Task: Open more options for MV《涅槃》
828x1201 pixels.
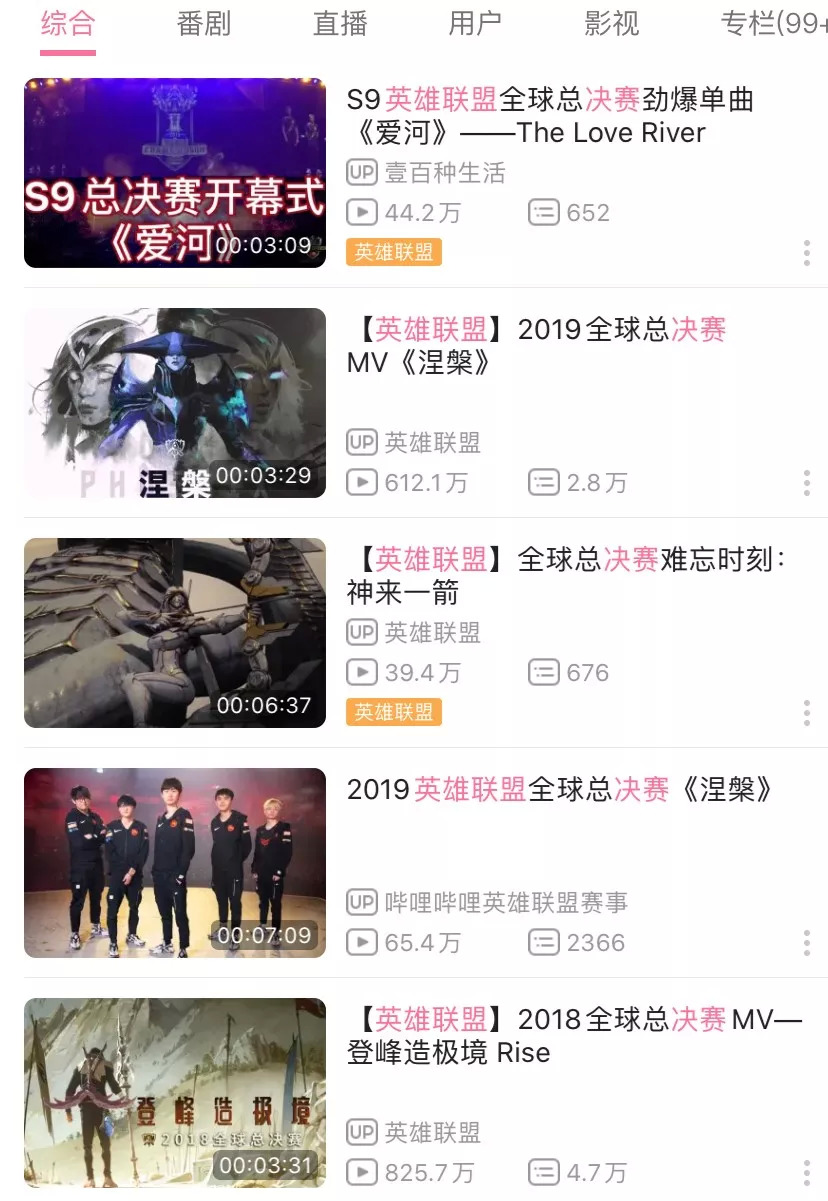Action: click(x=806, y=483)
